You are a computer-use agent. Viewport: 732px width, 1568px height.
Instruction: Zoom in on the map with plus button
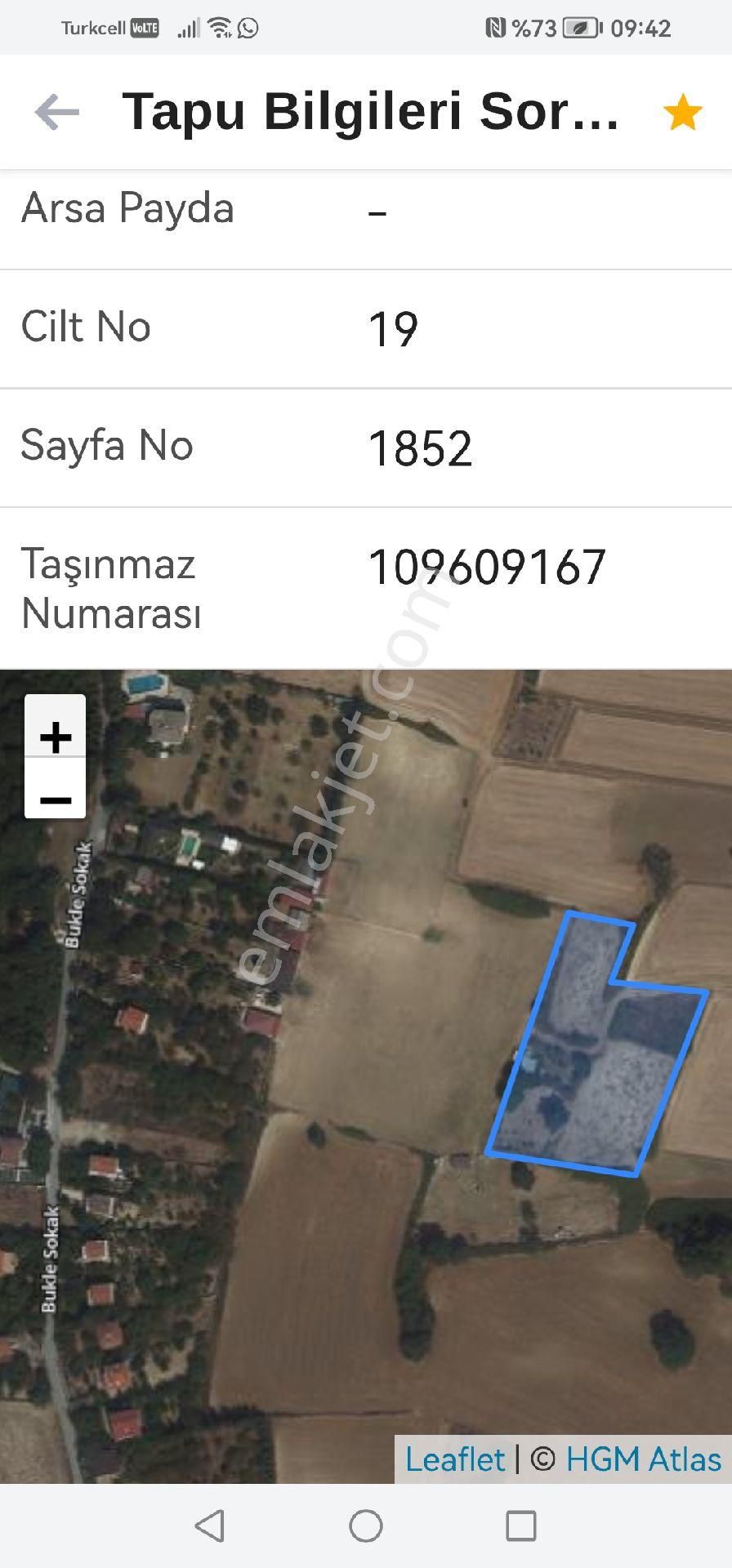56,737
